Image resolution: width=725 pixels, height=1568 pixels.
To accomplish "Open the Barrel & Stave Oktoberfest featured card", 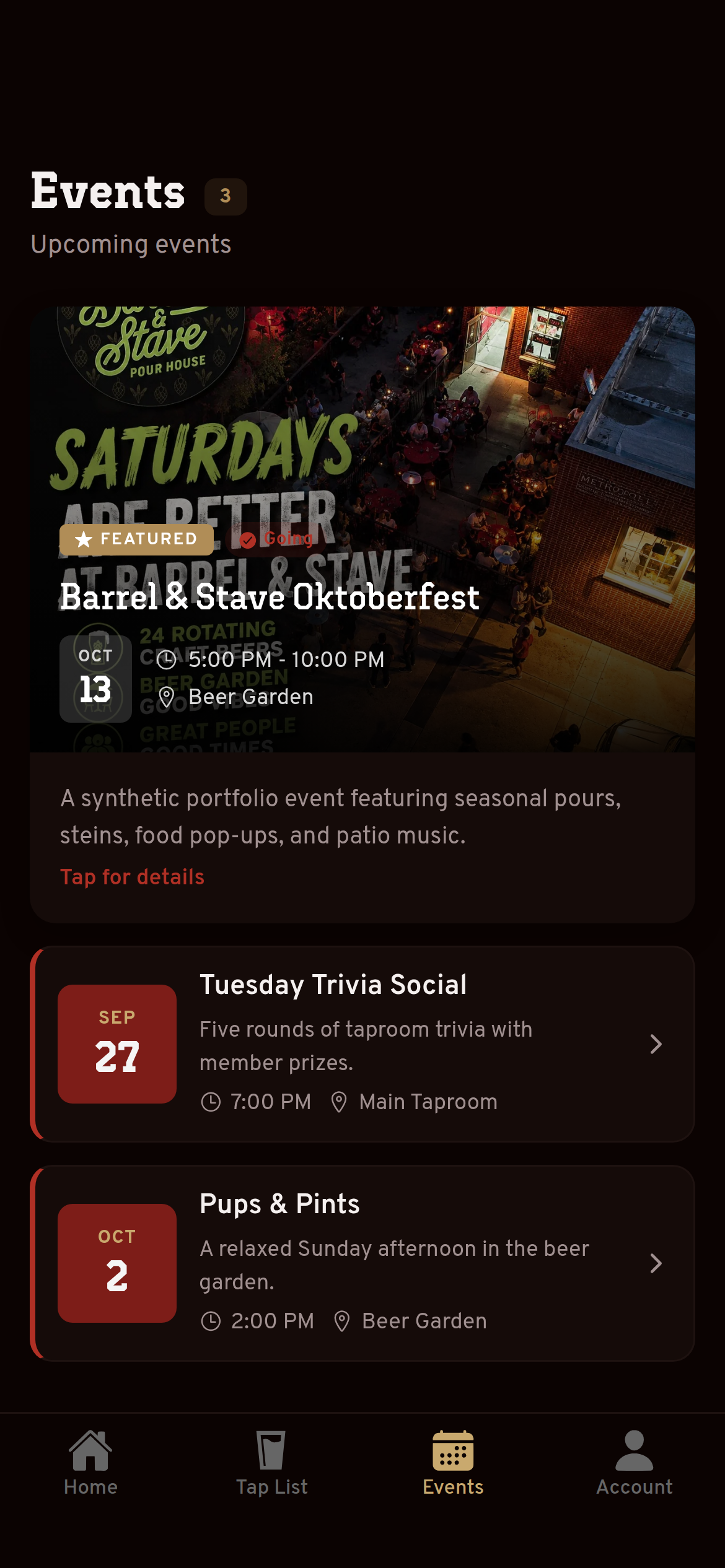I will [362, 614].
